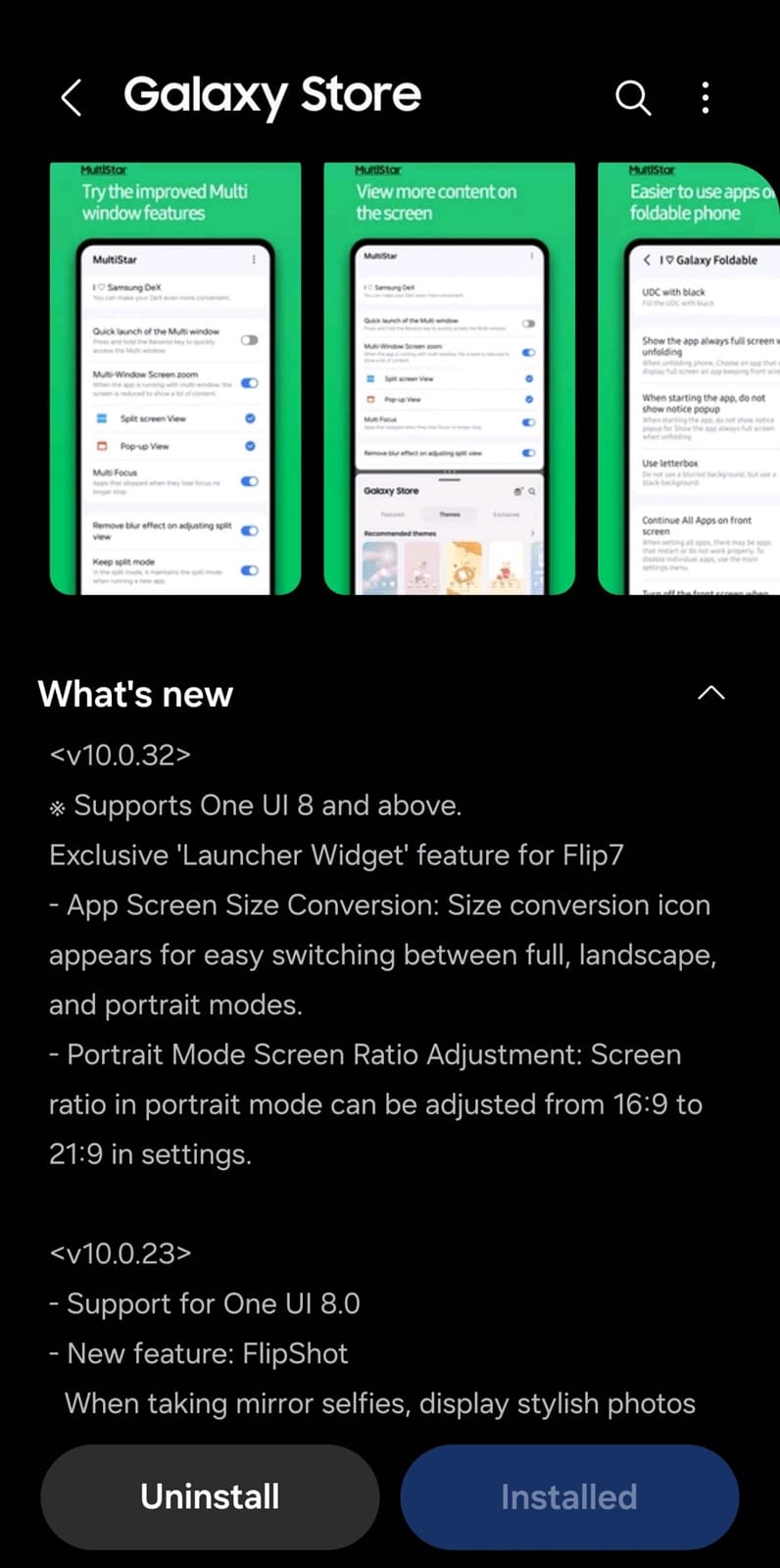Open the 'Easier to use apps on foldable phone' screenshot
The image size is (780, 1568).
click(690, 379)
